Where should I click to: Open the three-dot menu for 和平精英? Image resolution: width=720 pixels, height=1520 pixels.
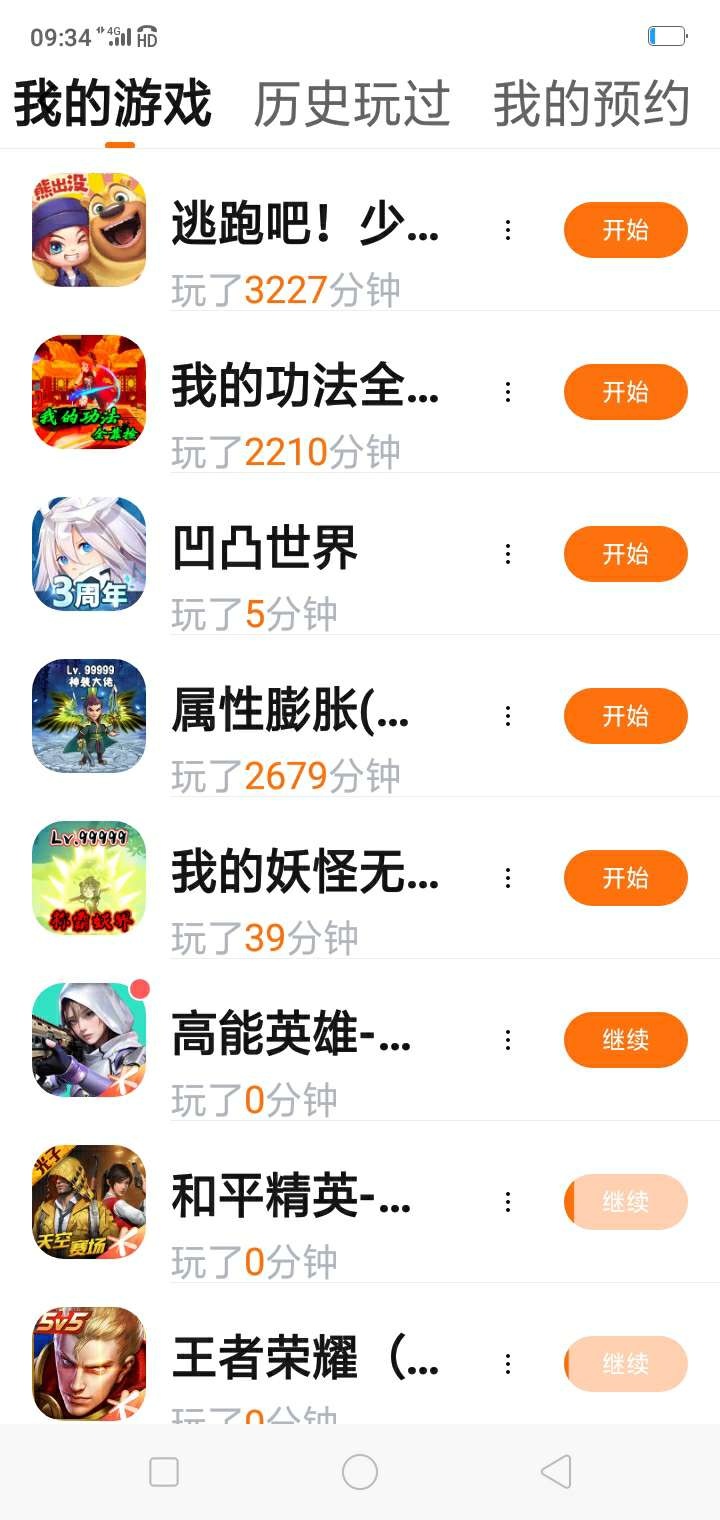point(508,1202)
